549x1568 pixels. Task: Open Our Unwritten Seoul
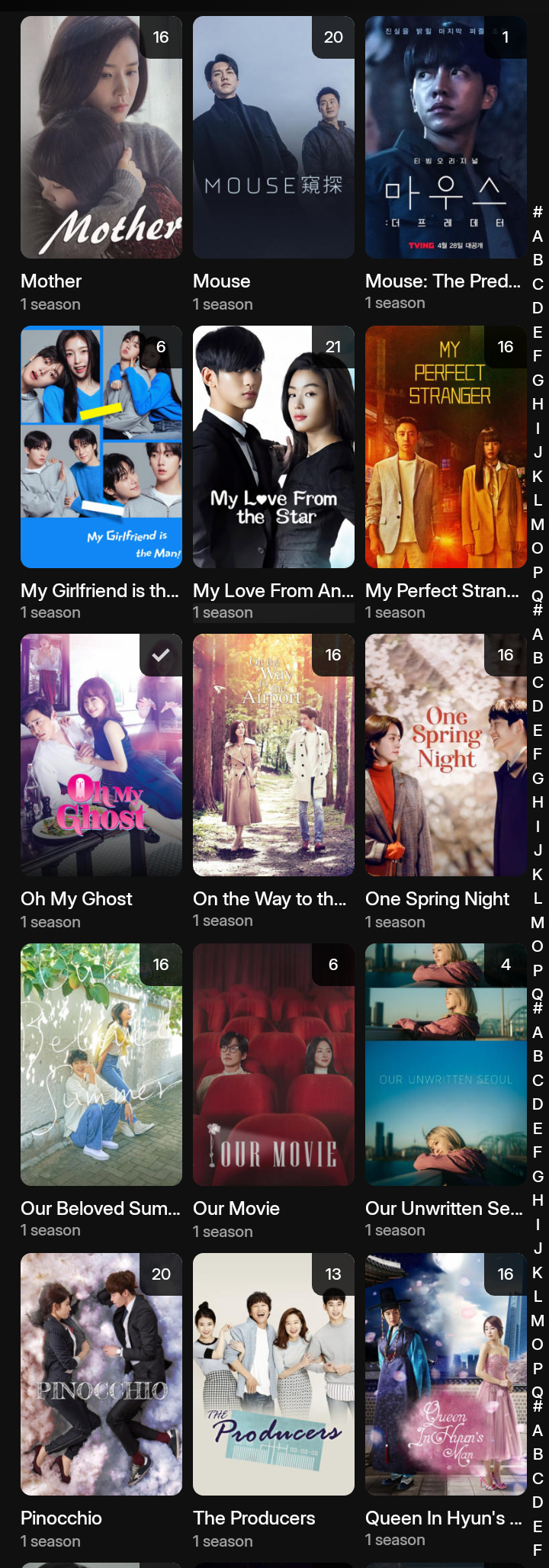tap(446, 1065)
